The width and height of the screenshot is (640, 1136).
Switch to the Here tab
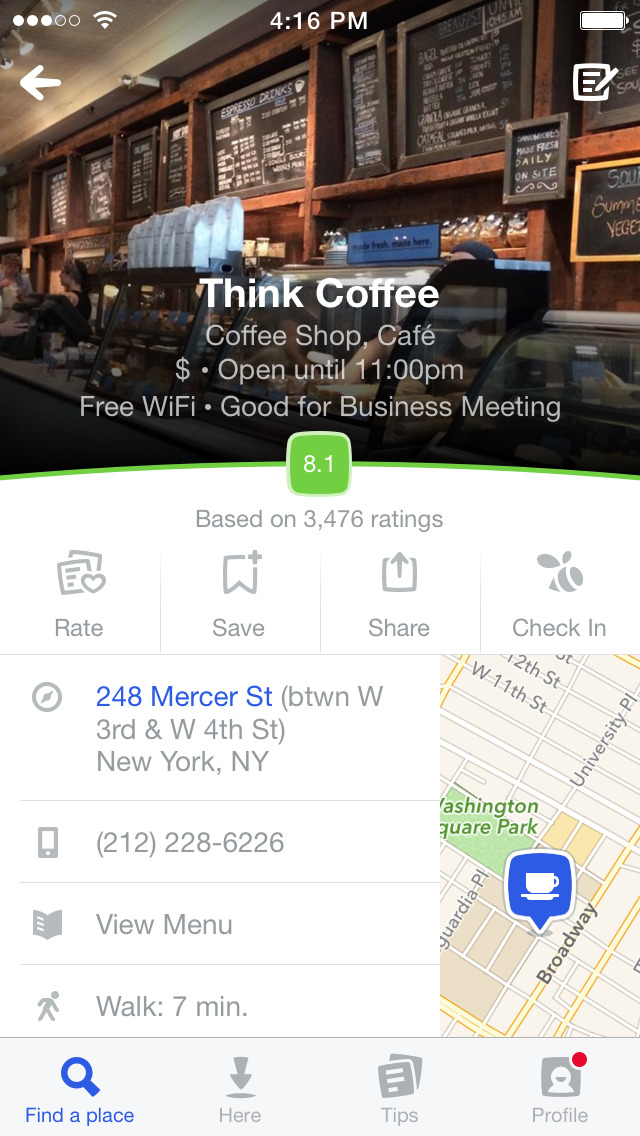tap(240, 1090)
